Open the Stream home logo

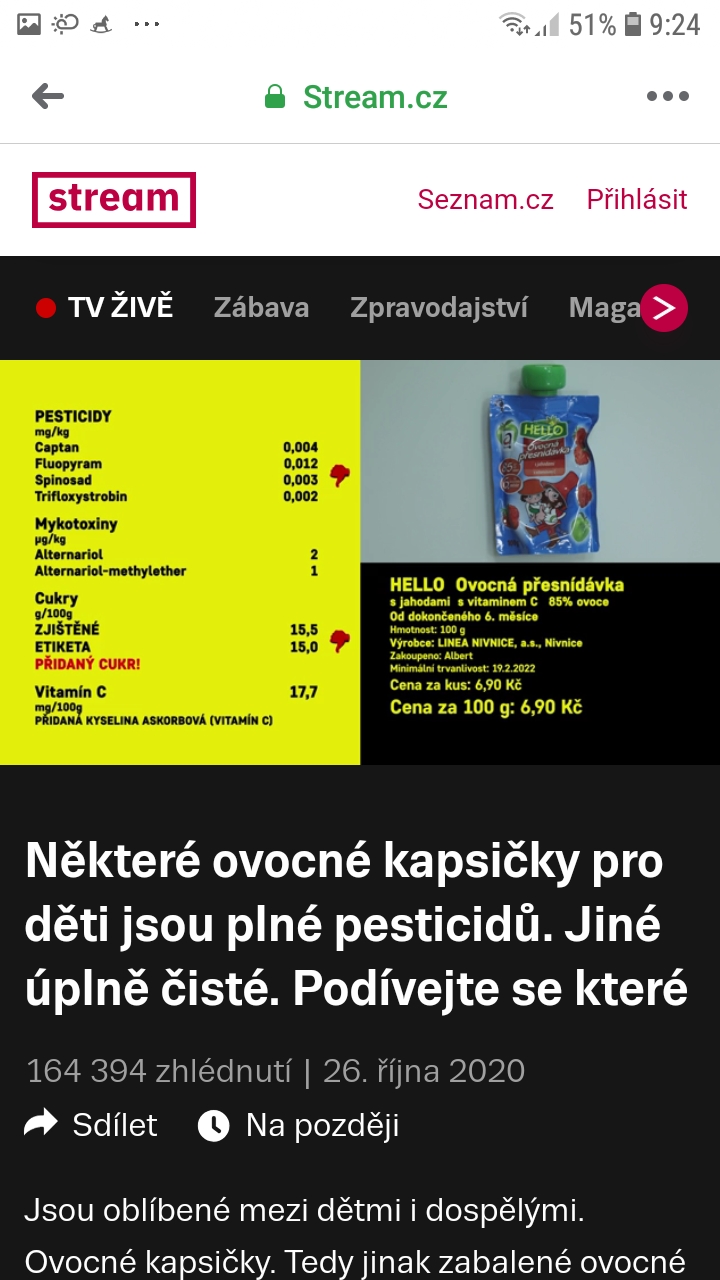(x=114, y=200)
